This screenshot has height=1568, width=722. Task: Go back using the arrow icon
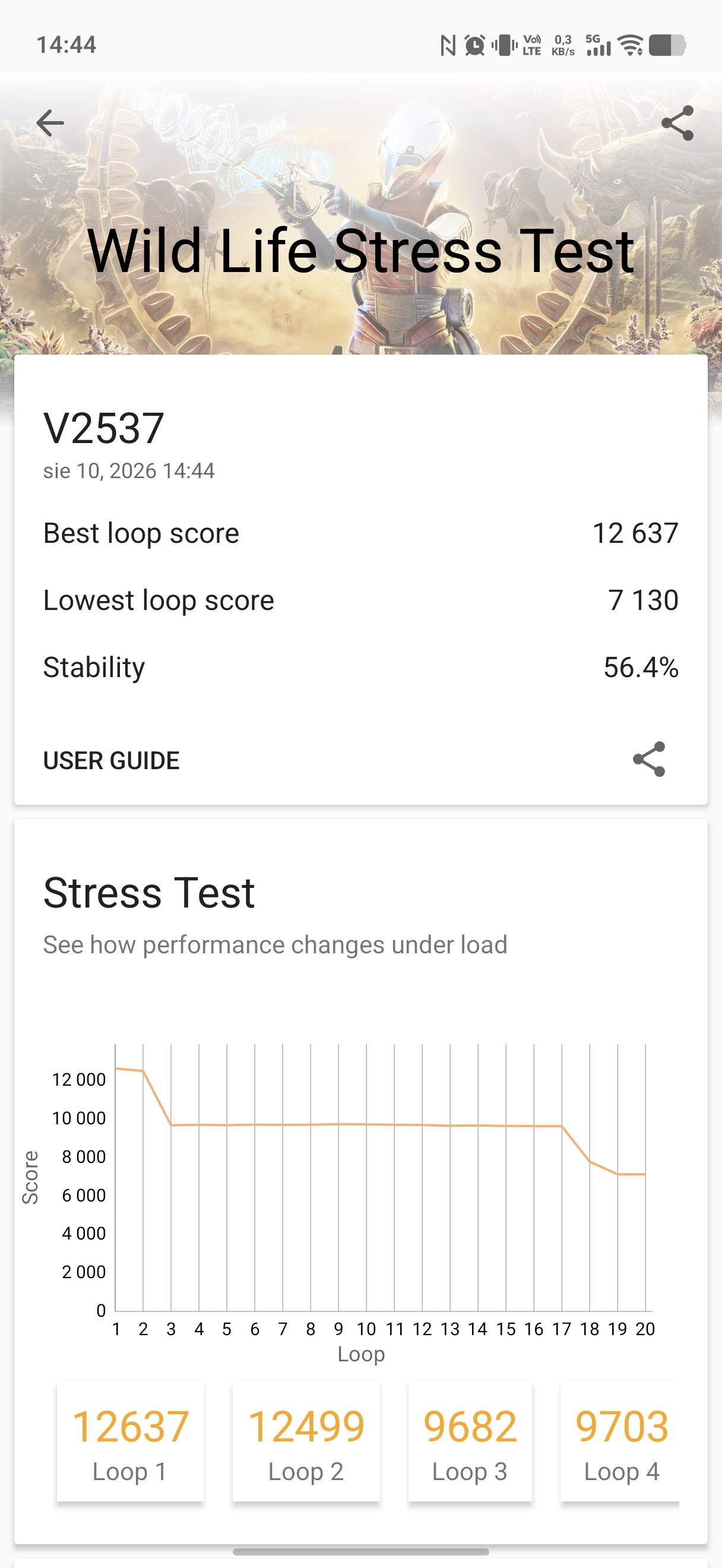pyautogui.click(x=50, y=123)
